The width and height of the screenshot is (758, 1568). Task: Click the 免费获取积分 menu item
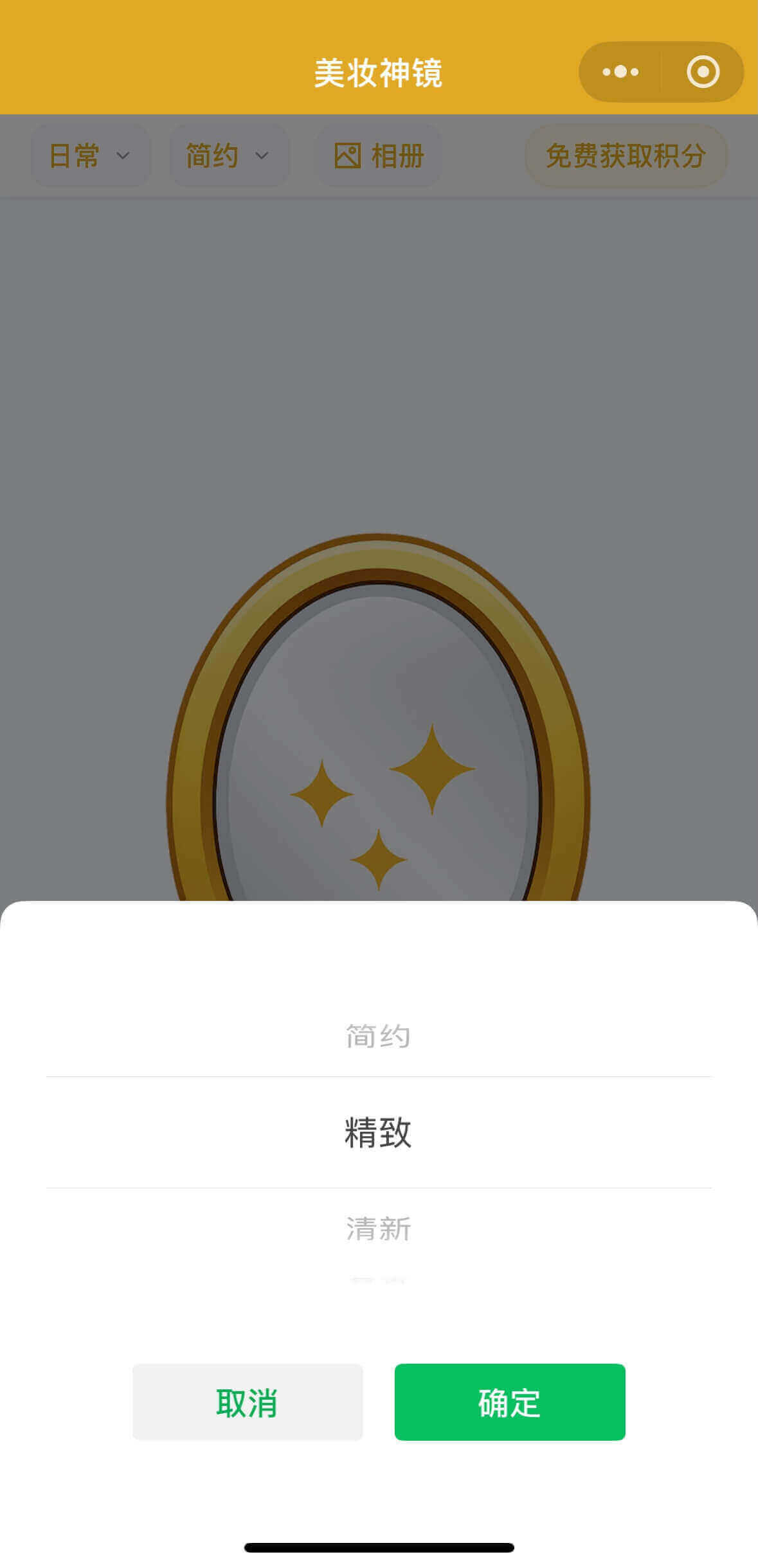pyautogui.click(x=626, y=155)
